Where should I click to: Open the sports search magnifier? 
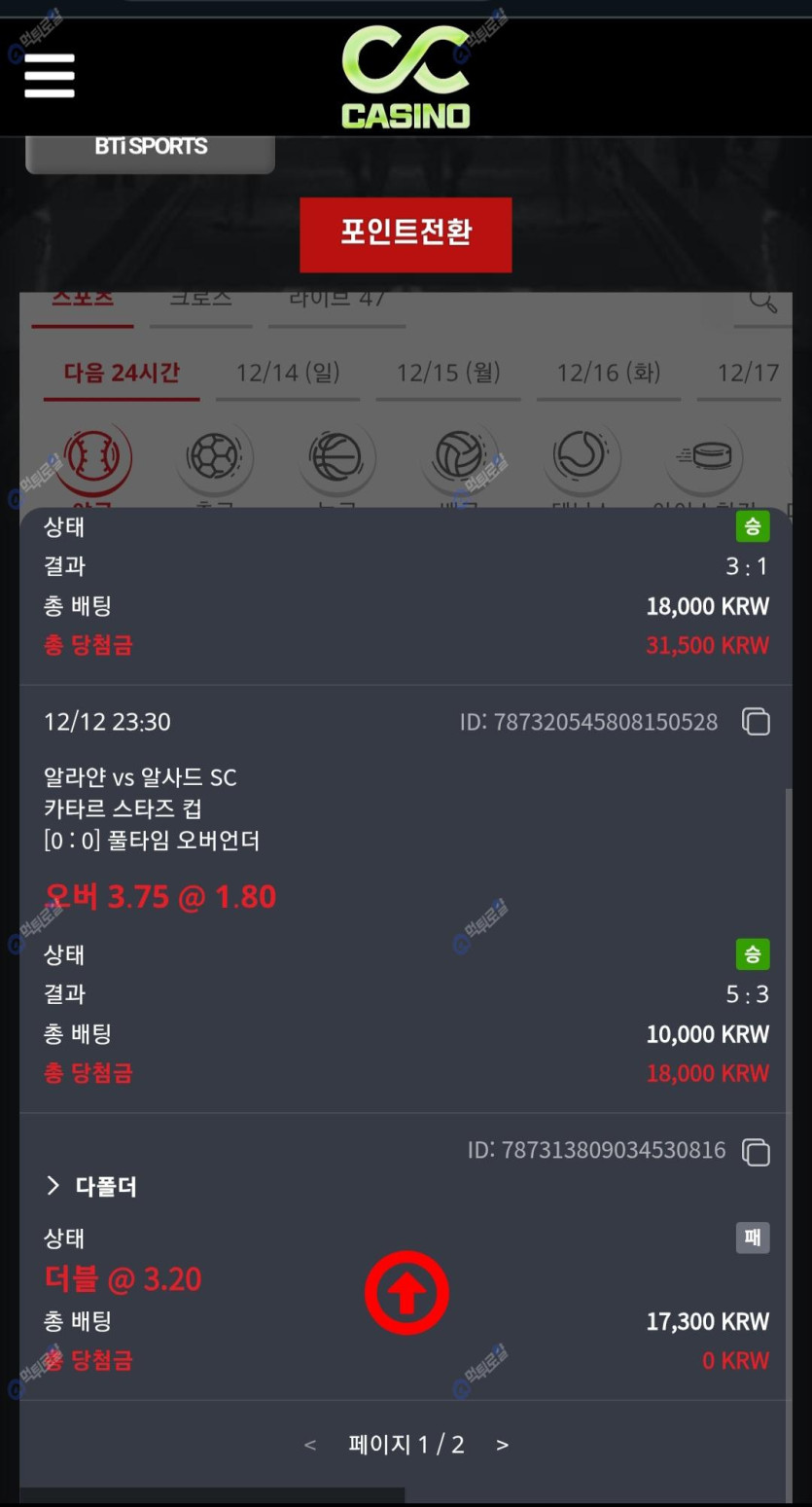762,302
